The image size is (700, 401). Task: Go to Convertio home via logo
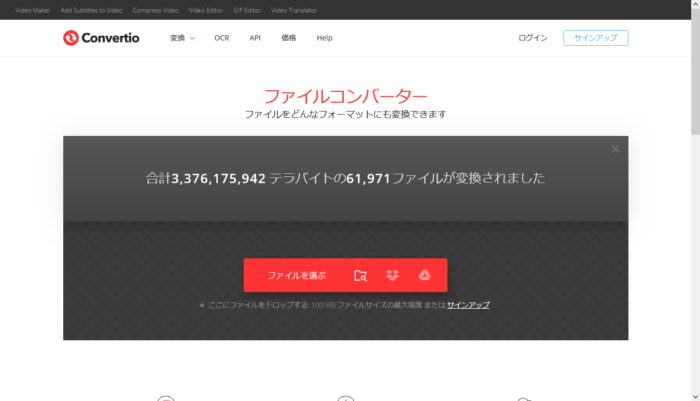(103, 38)
